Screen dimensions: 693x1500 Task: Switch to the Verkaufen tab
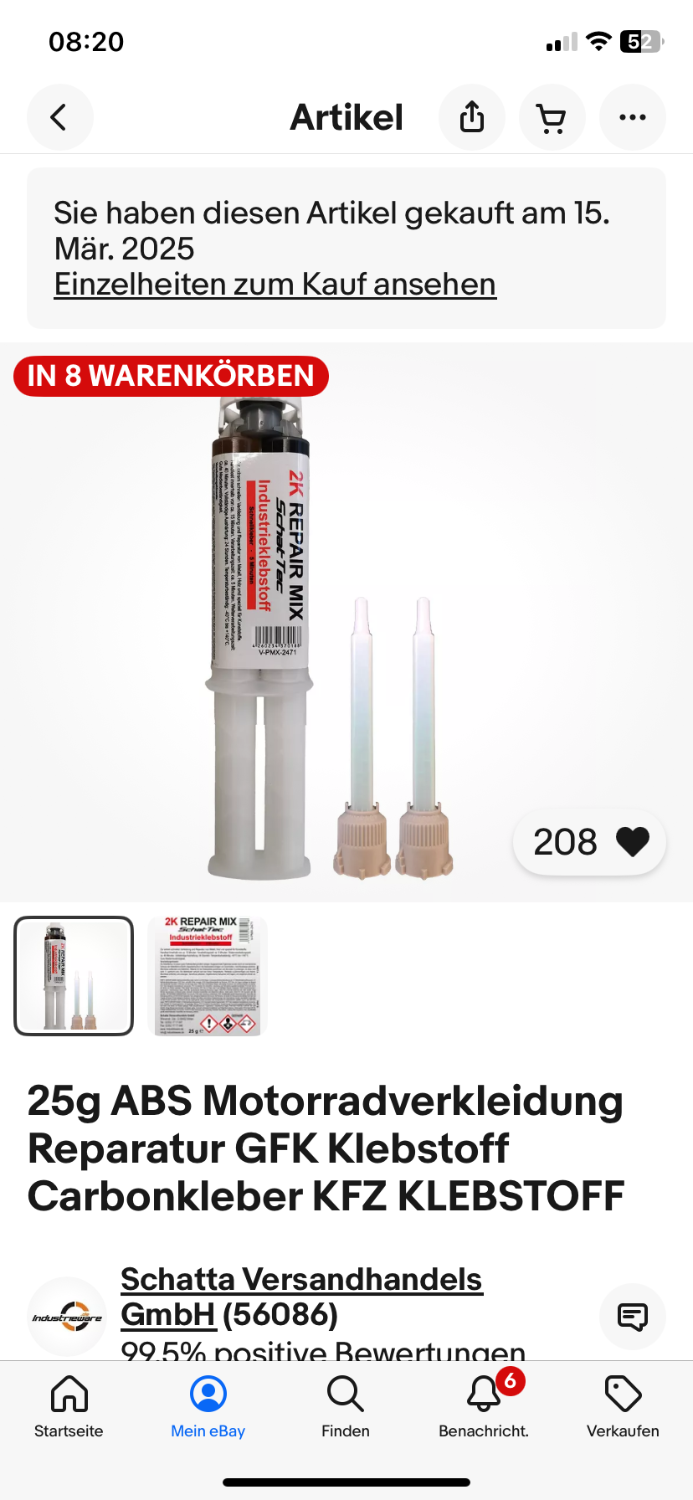point(623,1407)
